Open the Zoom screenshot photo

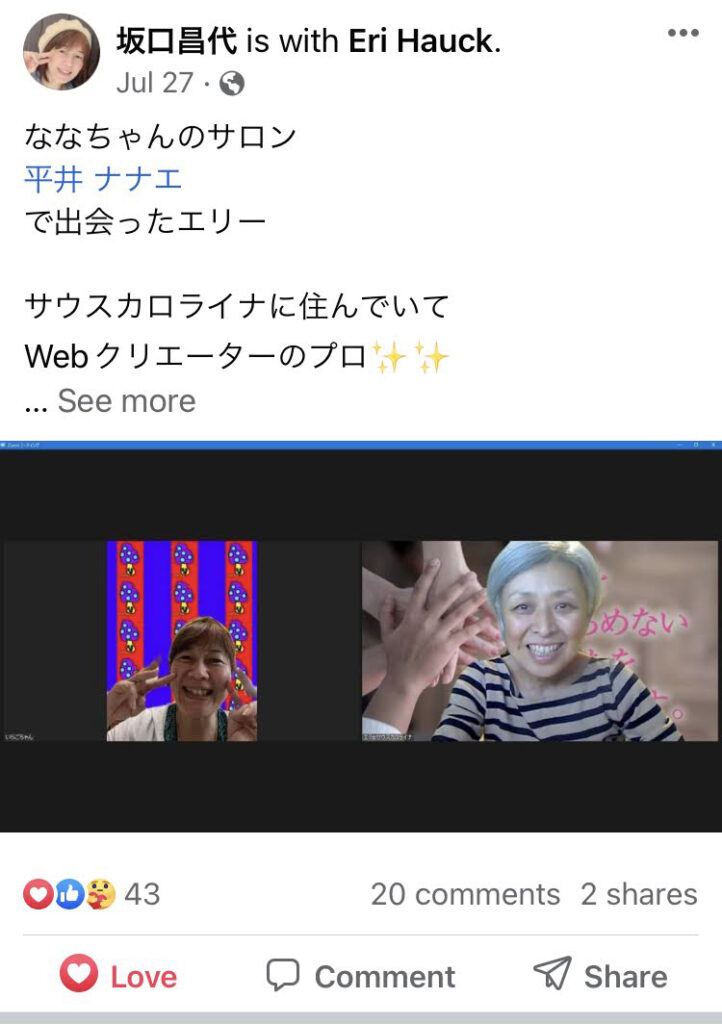[361, 637]
